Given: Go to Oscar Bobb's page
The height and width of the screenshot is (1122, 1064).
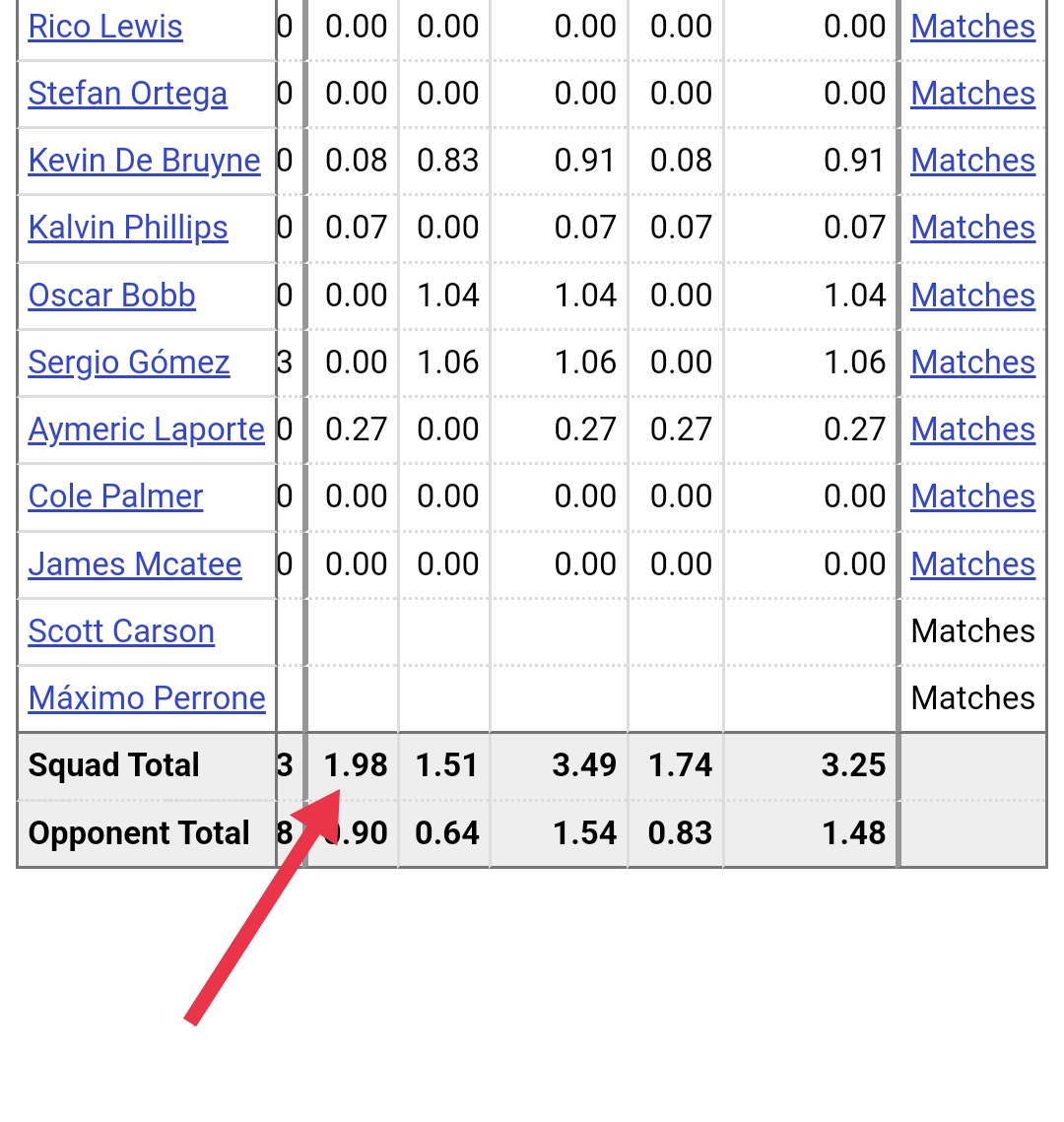Looking at the screenshot, I should tap(111, 296).
